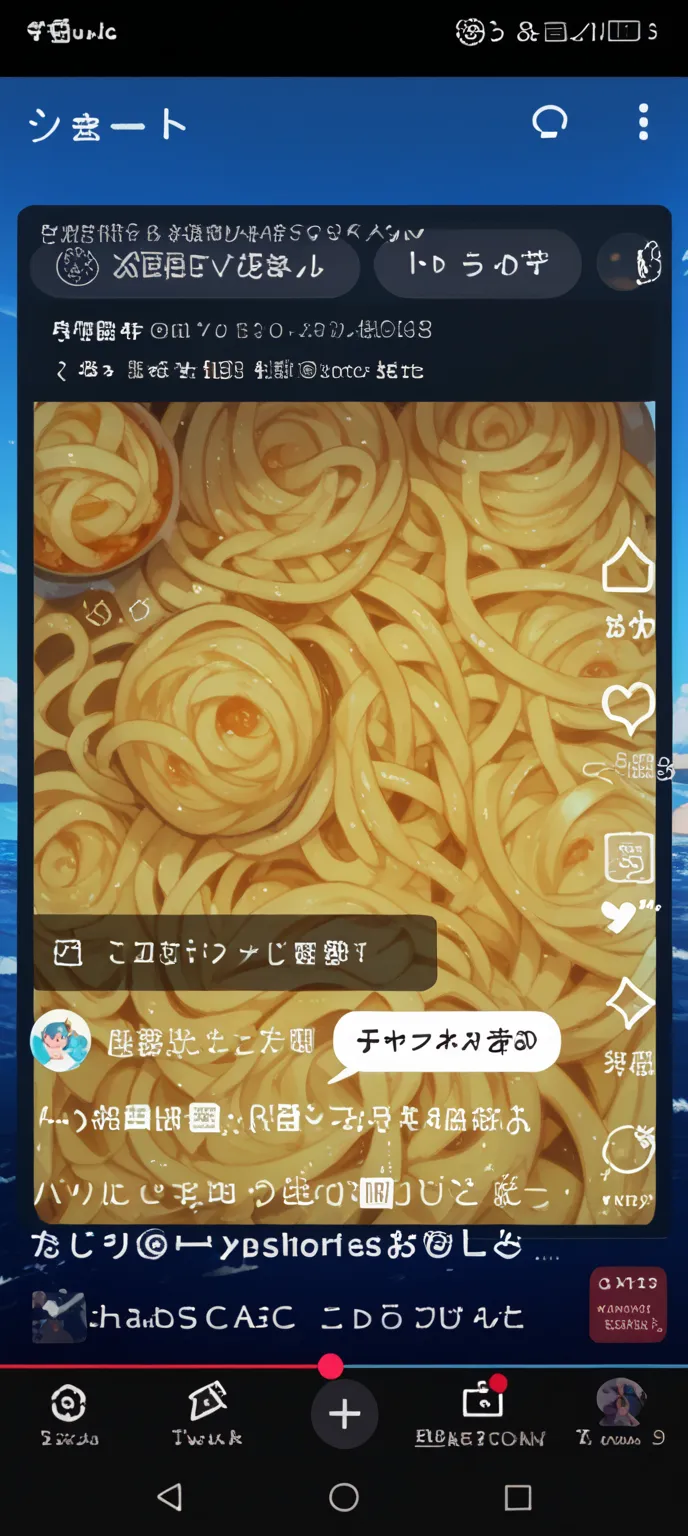Tap the search icon in the top bar
This screenshot has width=688, height=1536.
pos(549,122)
